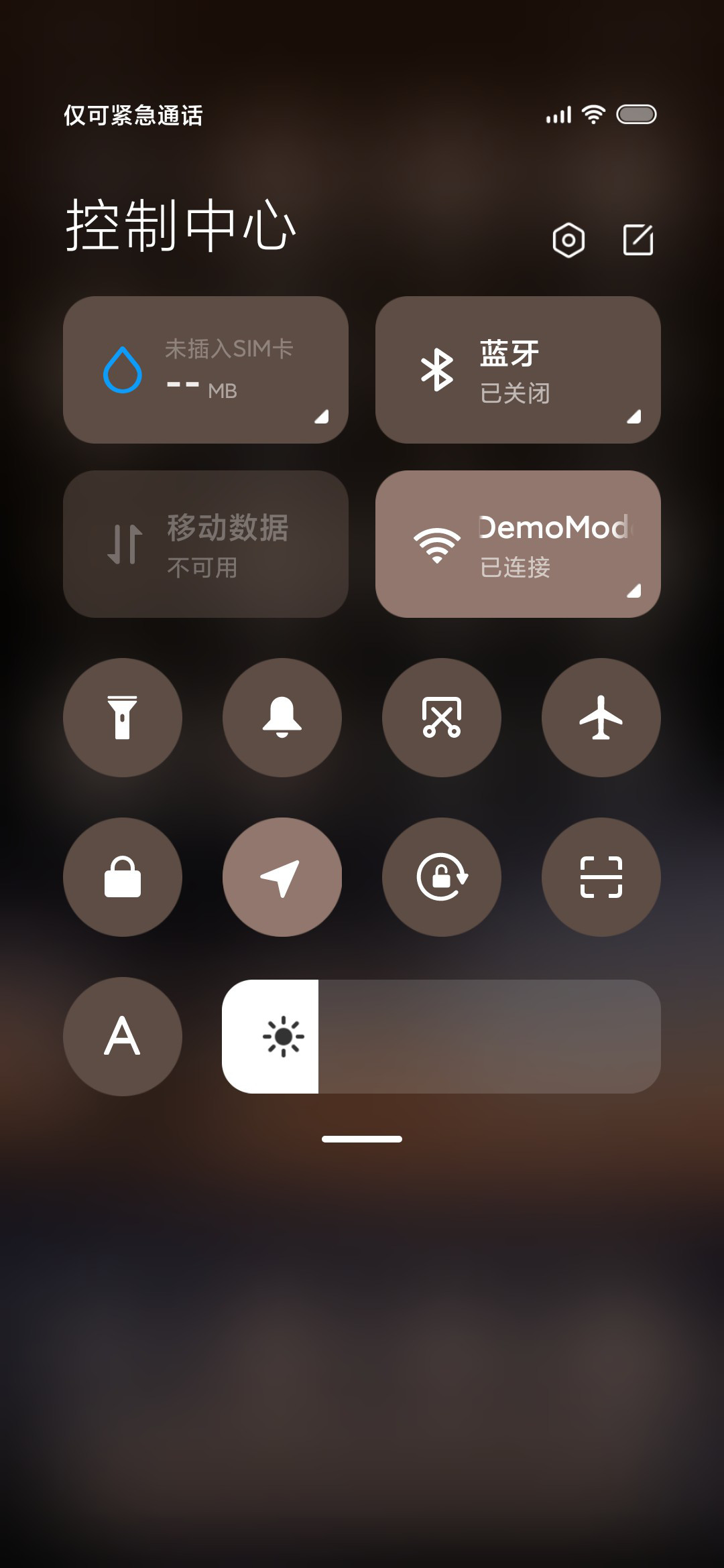
Task: Tap the 移动数据 mobile data tile
Action: [x=206, y=544]
